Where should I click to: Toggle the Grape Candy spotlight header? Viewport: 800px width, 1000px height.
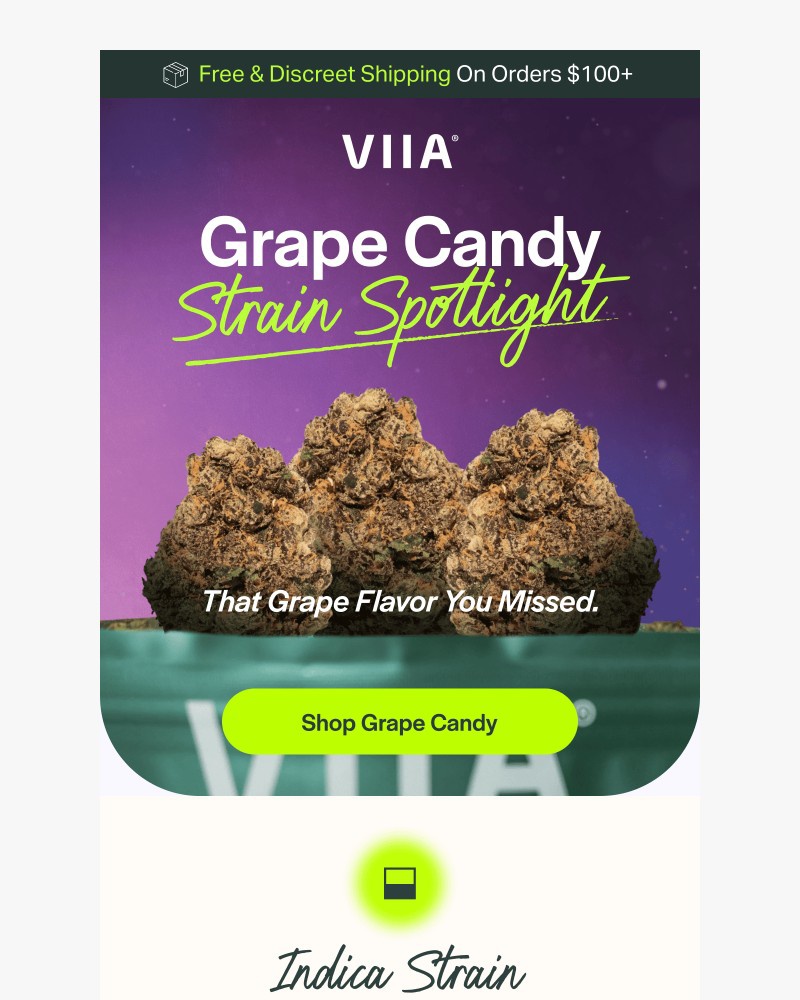tap(400, 241)
